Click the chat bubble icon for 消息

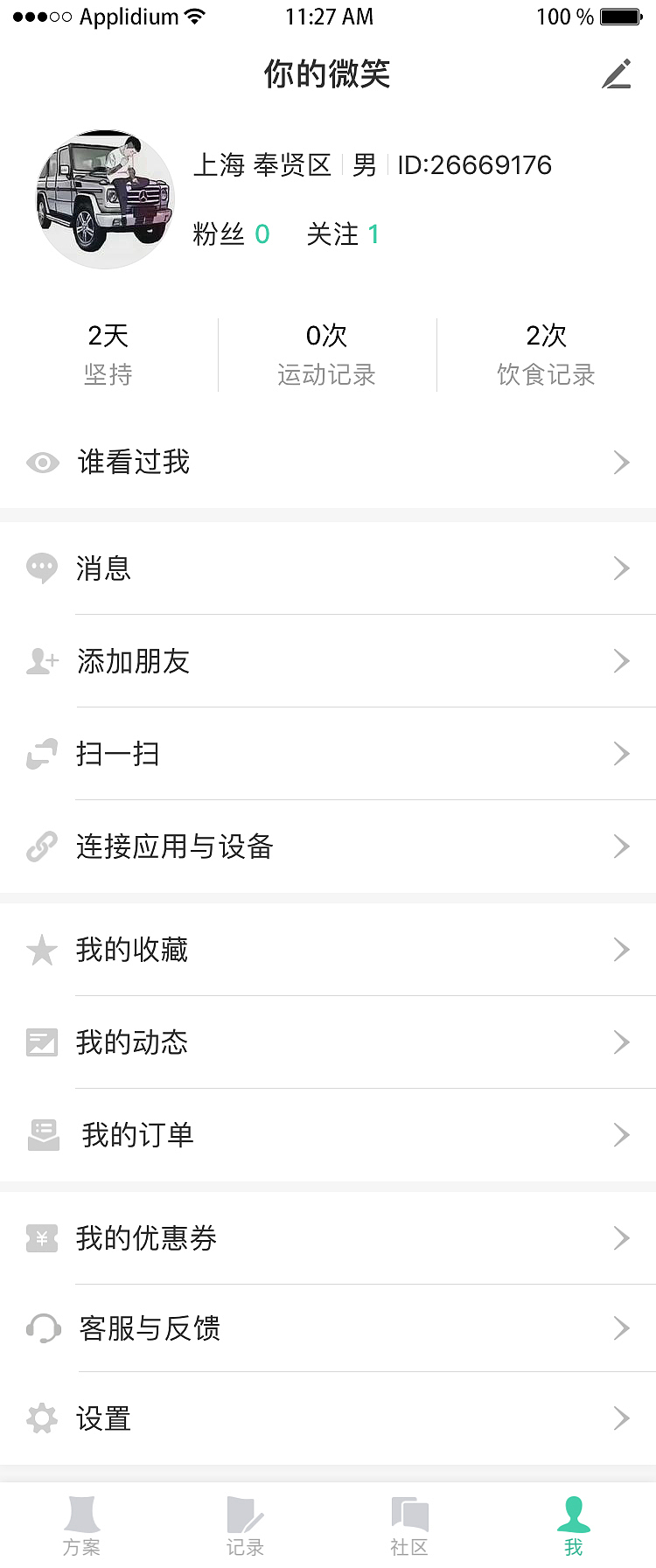(42, 568)
